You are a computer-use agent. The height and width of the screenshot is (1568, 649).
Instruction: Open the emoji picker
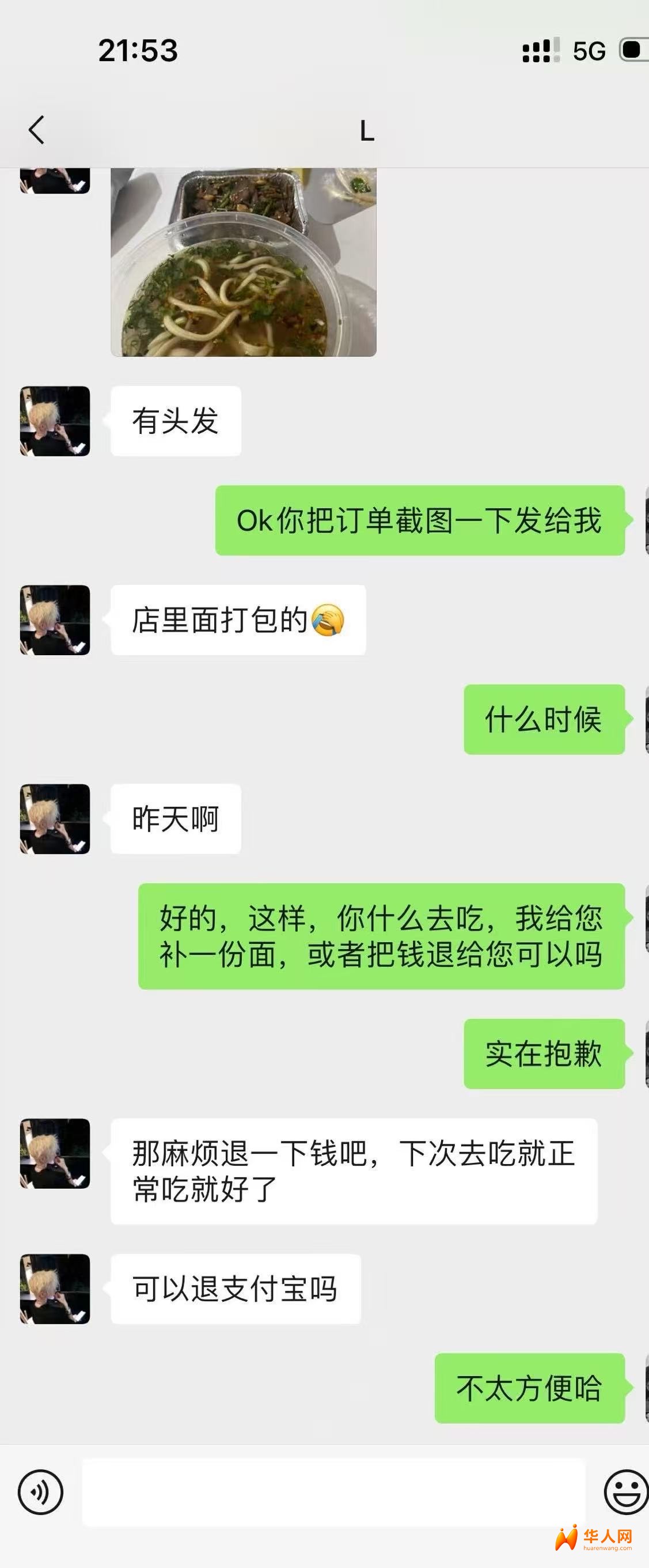click(x=625, y=1491)
